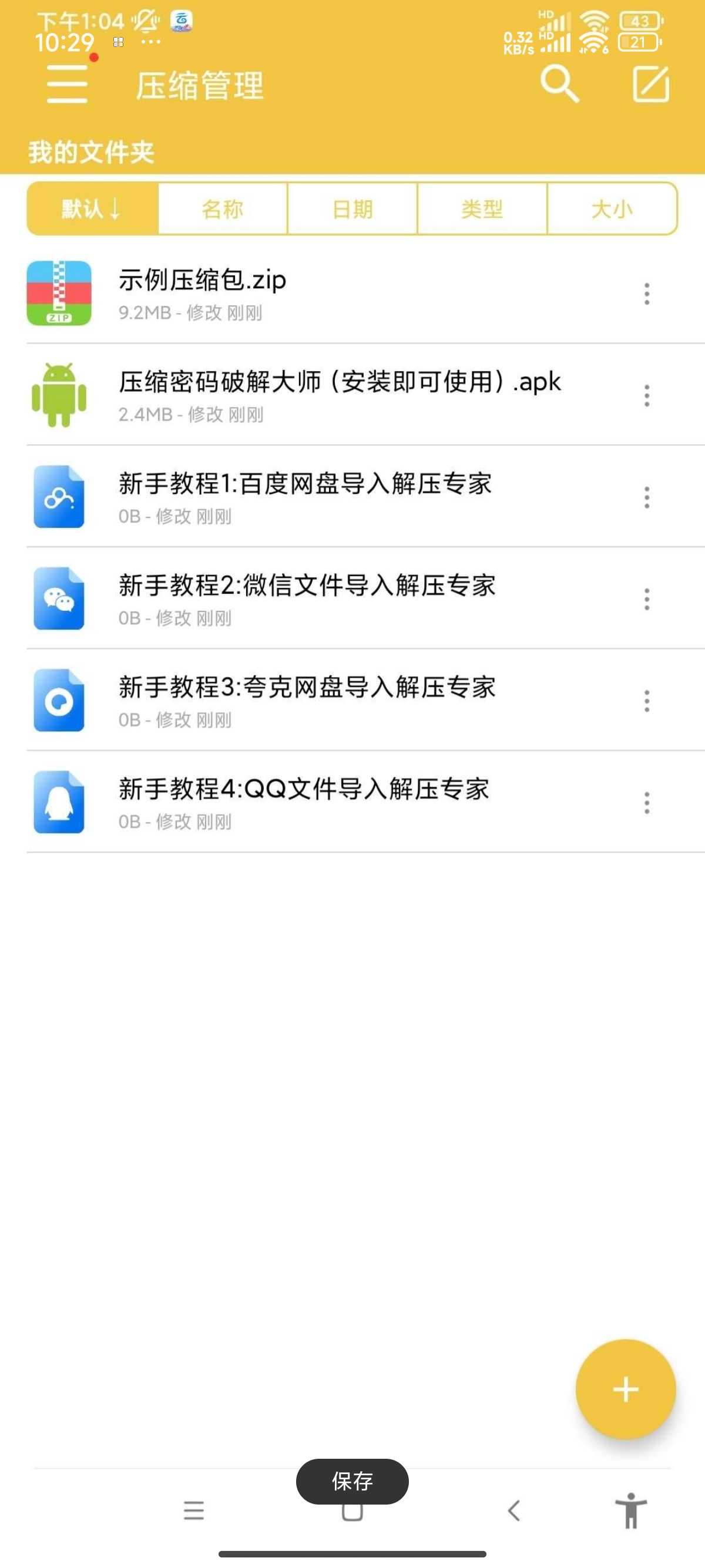Tap the yellow plus add button

coord(625,1389)
